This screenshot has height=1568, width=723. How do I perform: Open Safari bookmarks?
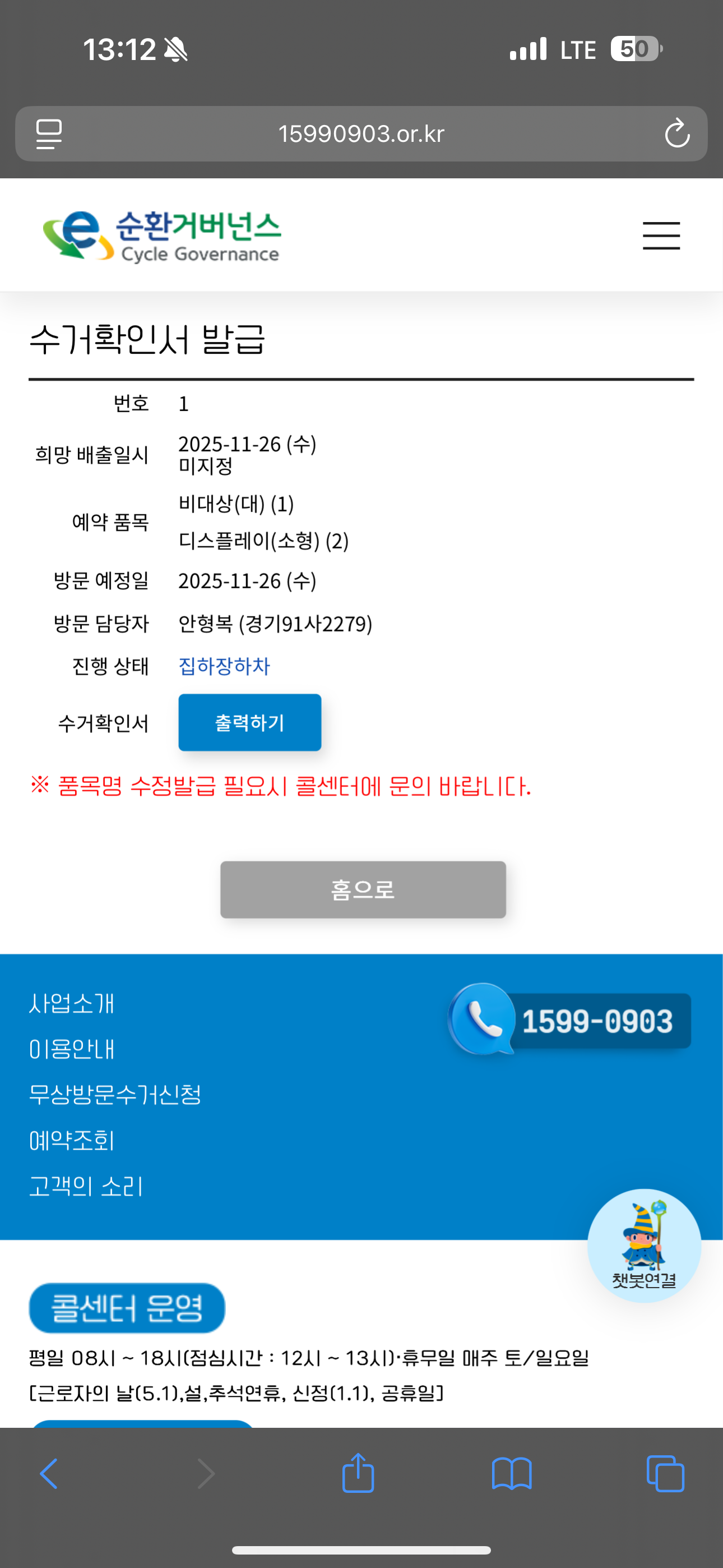click(x=512, y=1474)
